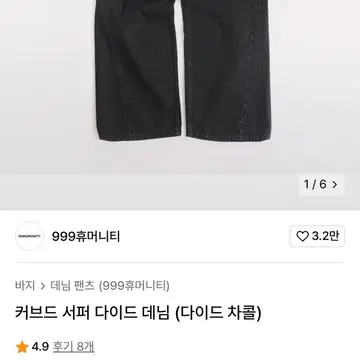Like the brand with the 3.2만 heart button
This screenshot has width=360, height=360.
point(317,236)
